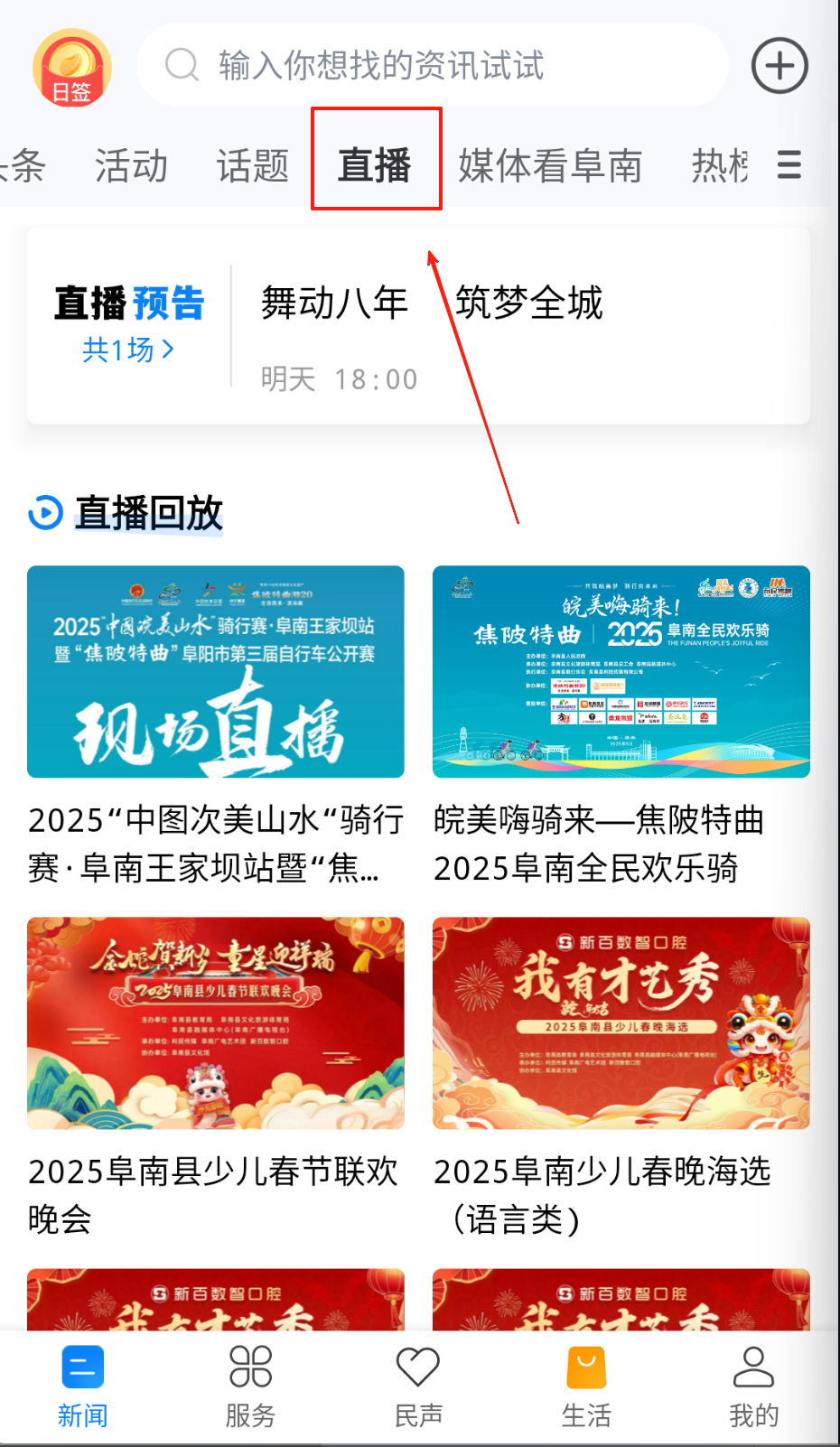The height and width of the screenshot is (1447, 840).
Task: Tap the news search box
Action: pyautogui.click(x=432, y=65)
